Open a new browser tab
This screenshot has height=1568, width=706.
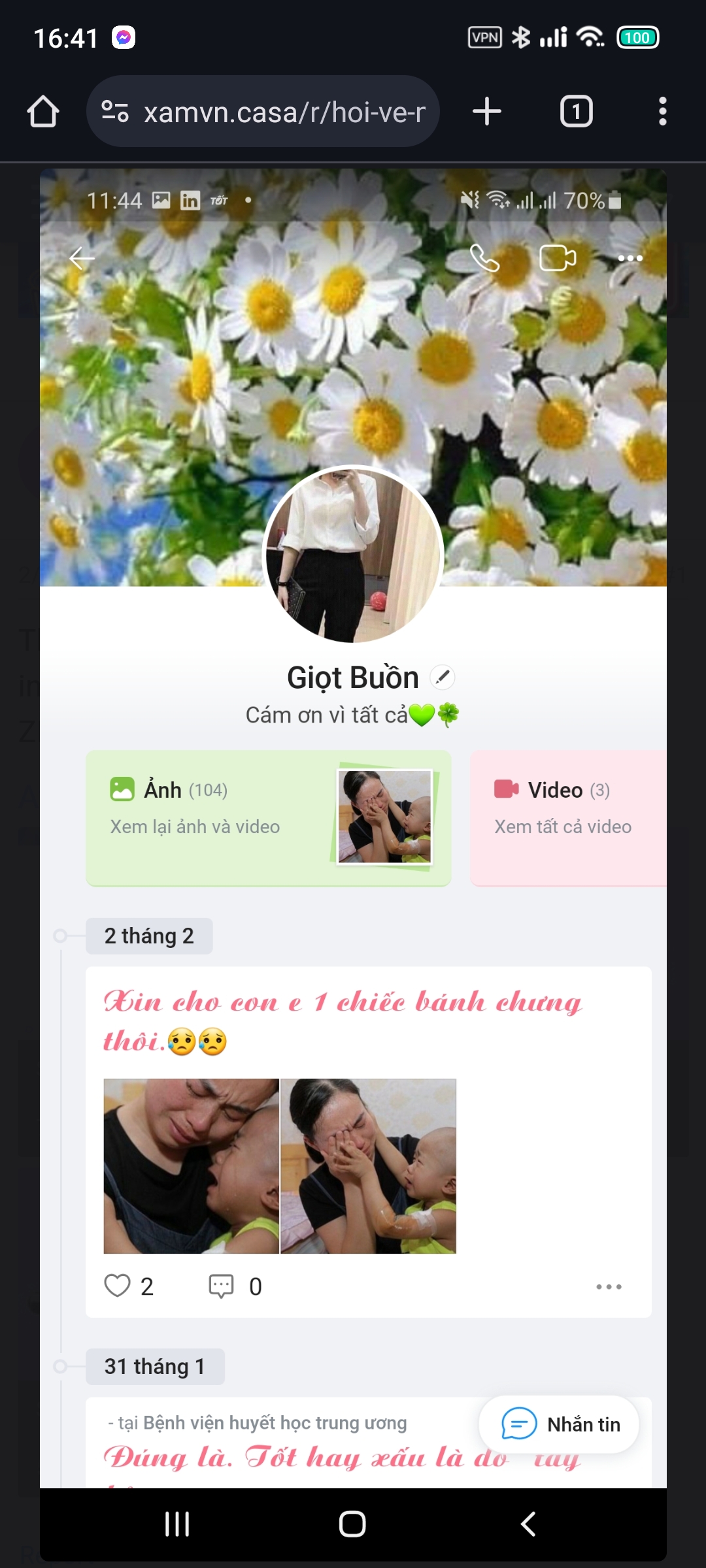tap(487, 111)
